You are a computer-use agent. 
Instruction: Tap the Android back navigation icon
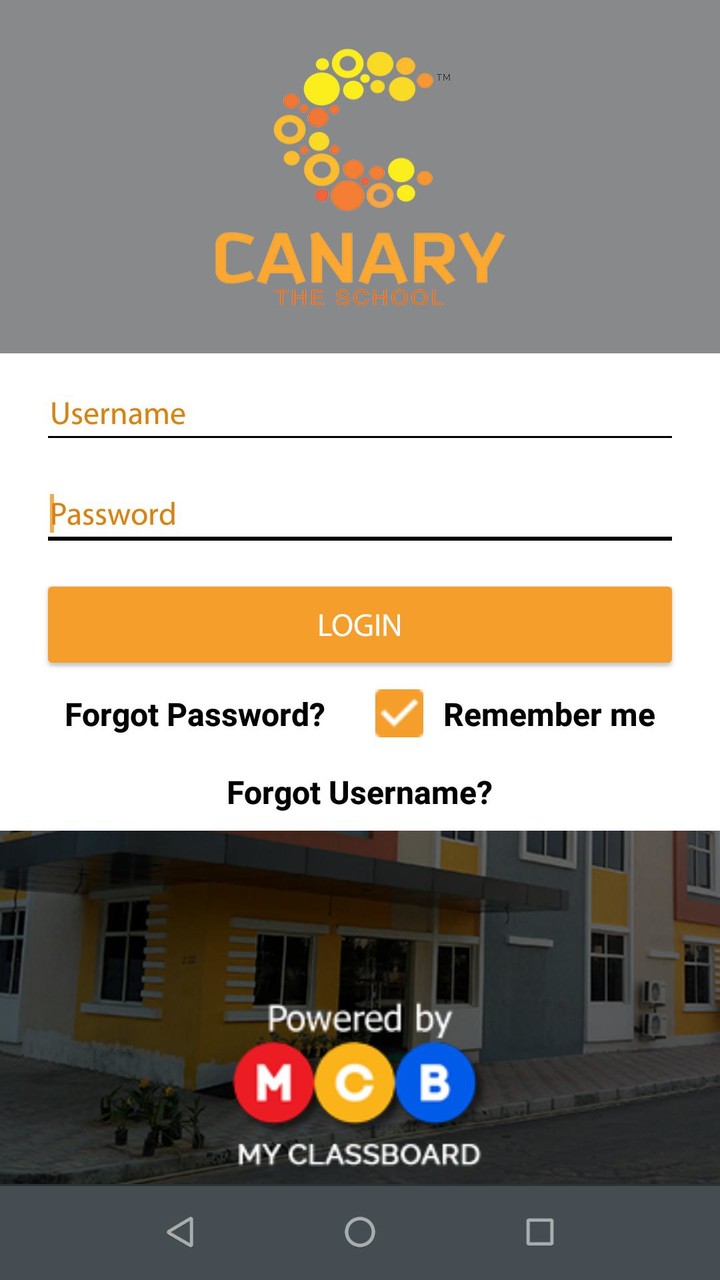click(180, 1231)
